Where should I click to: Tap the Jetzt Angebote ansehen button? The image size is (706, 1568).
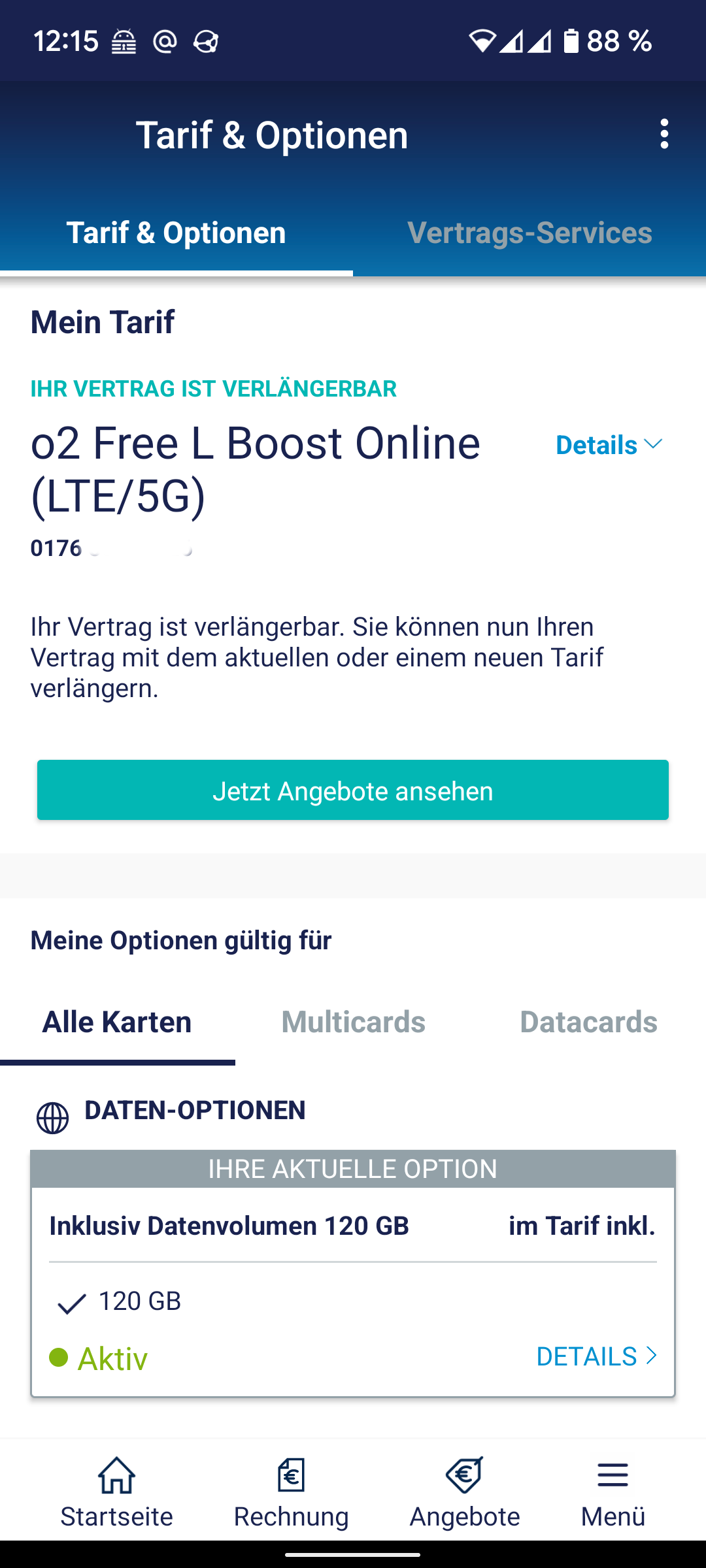point(353,790)
